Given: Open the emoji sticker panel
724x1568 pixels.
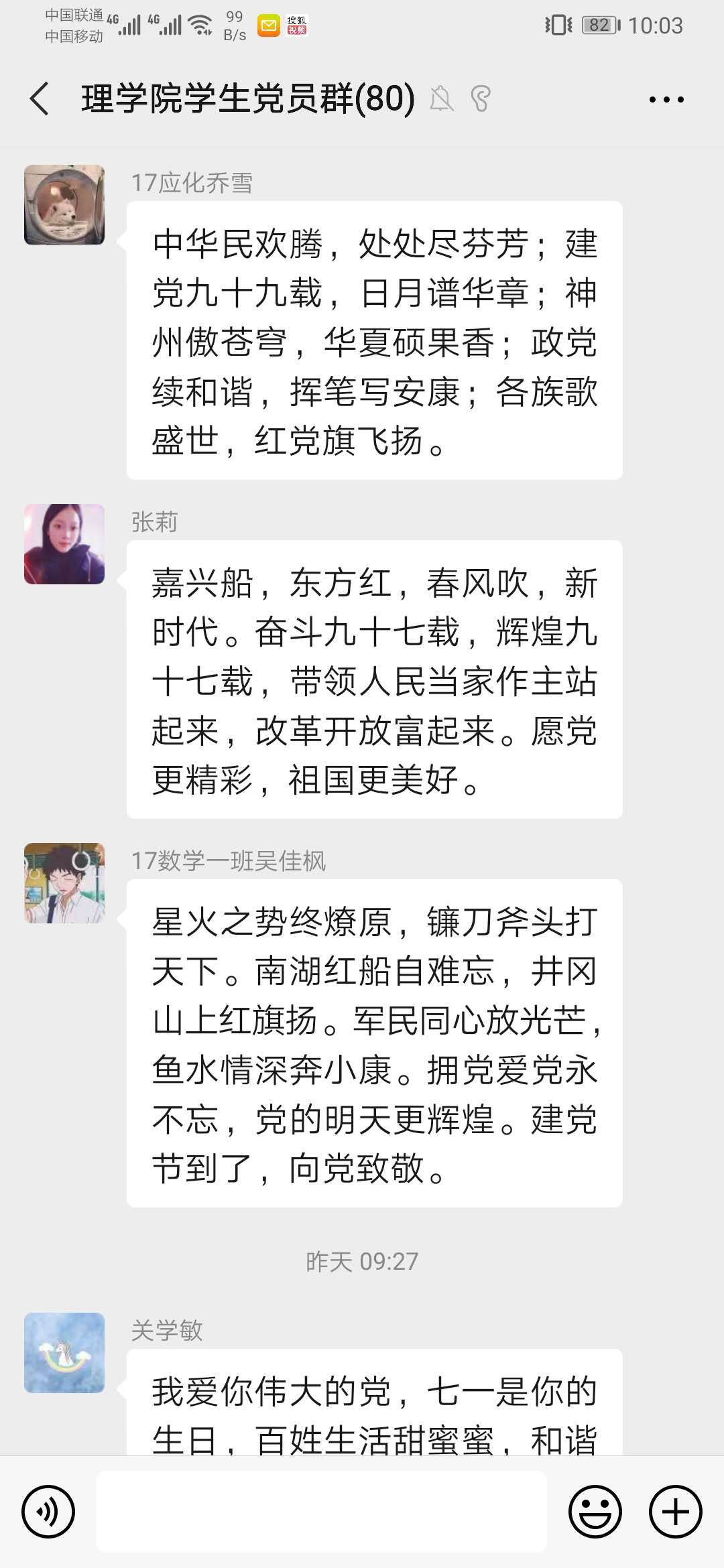Looking at the screenshot, I should point(595,1512).
